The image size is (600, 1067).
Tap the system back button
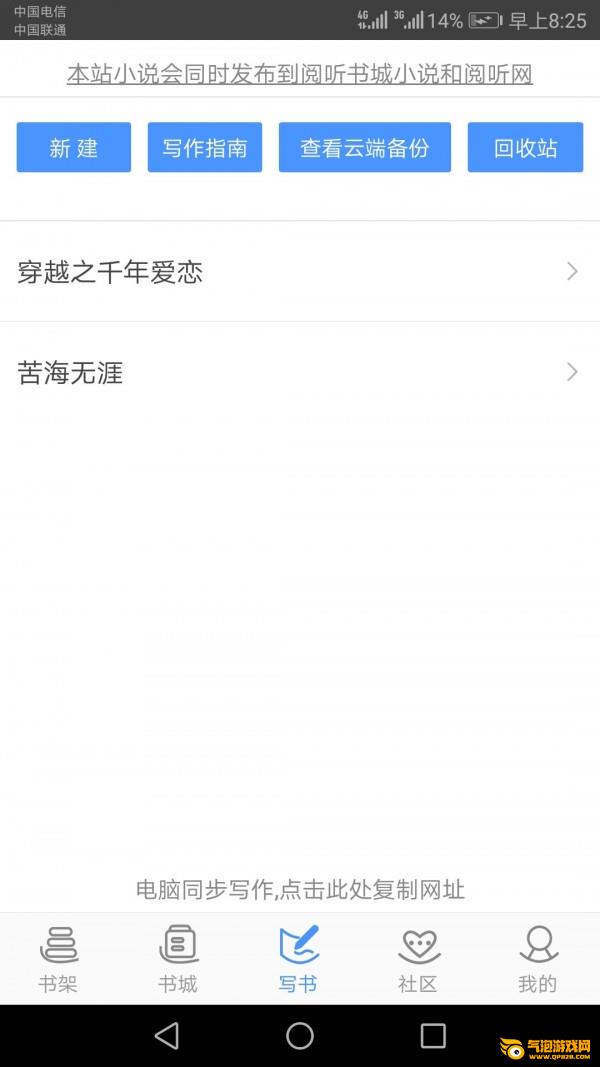[x=167, y=1036]
